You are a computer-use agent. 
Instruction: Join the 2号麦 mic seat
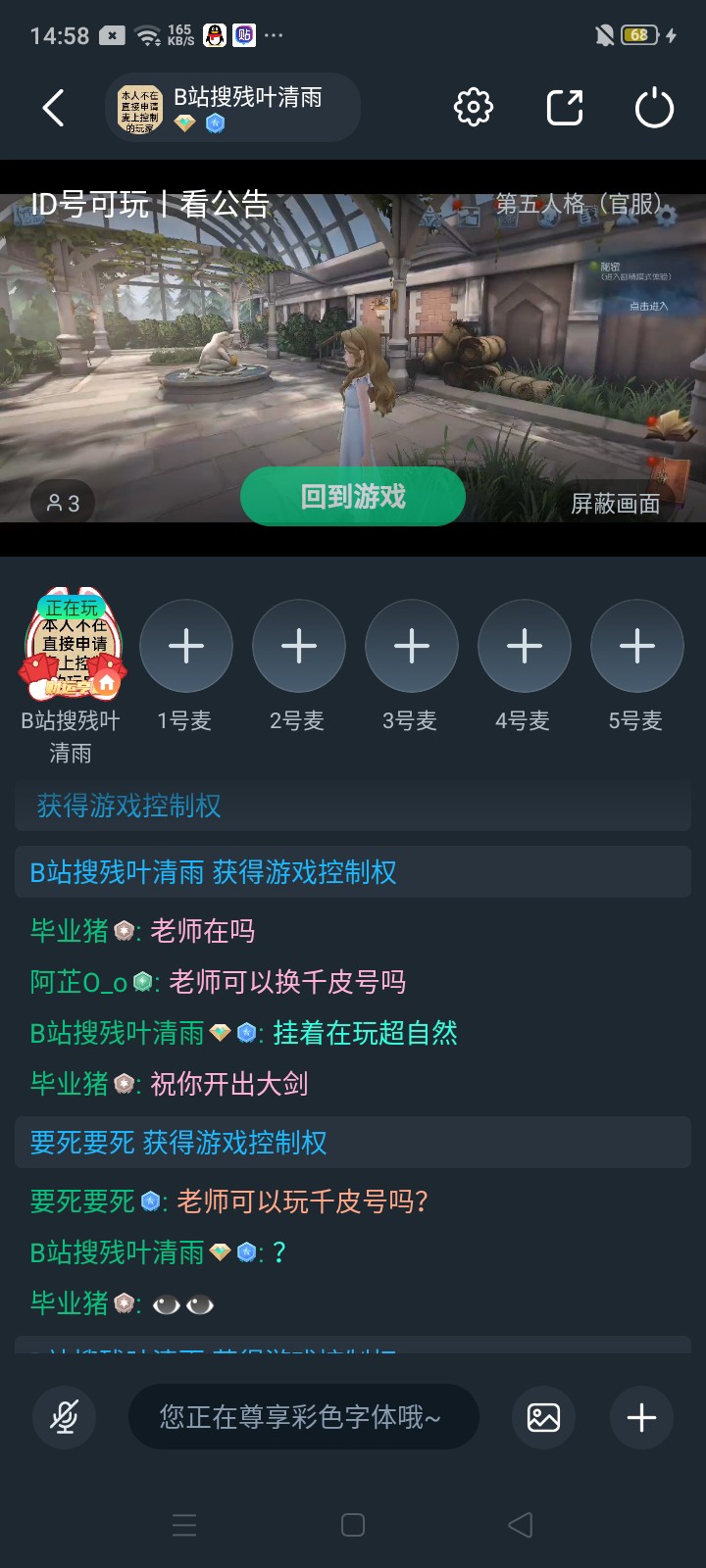point(299,647)
